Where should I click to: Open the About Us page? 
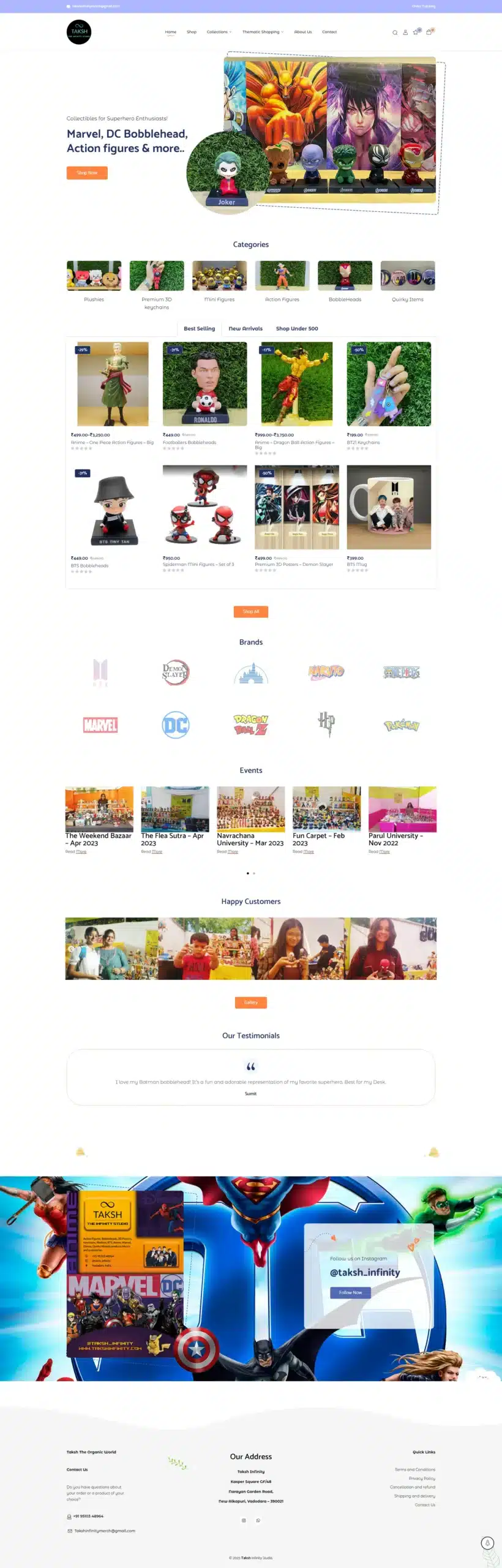(302, 32)
